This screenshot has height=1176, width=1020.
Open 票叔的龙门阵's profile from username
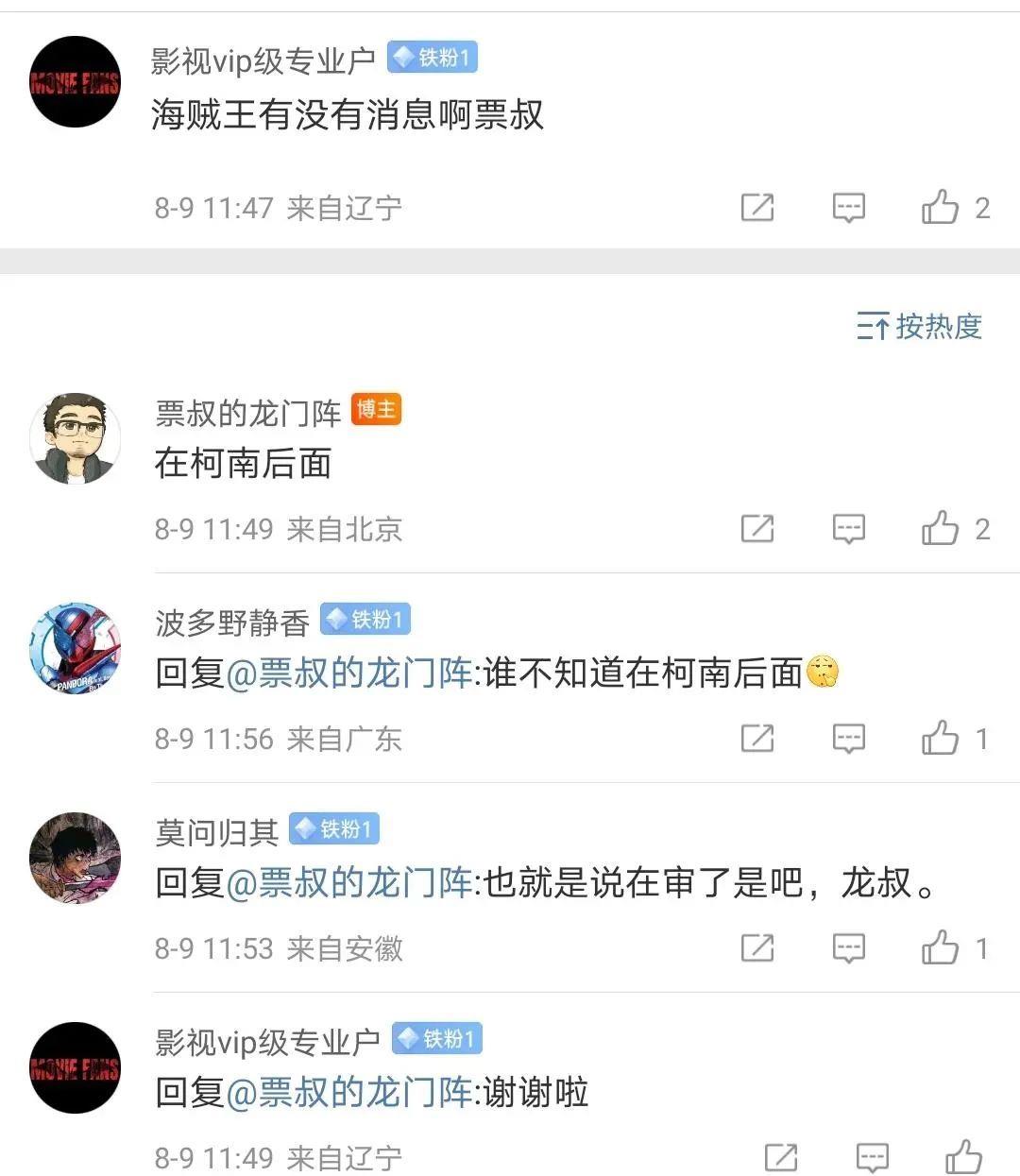(246, 412)
